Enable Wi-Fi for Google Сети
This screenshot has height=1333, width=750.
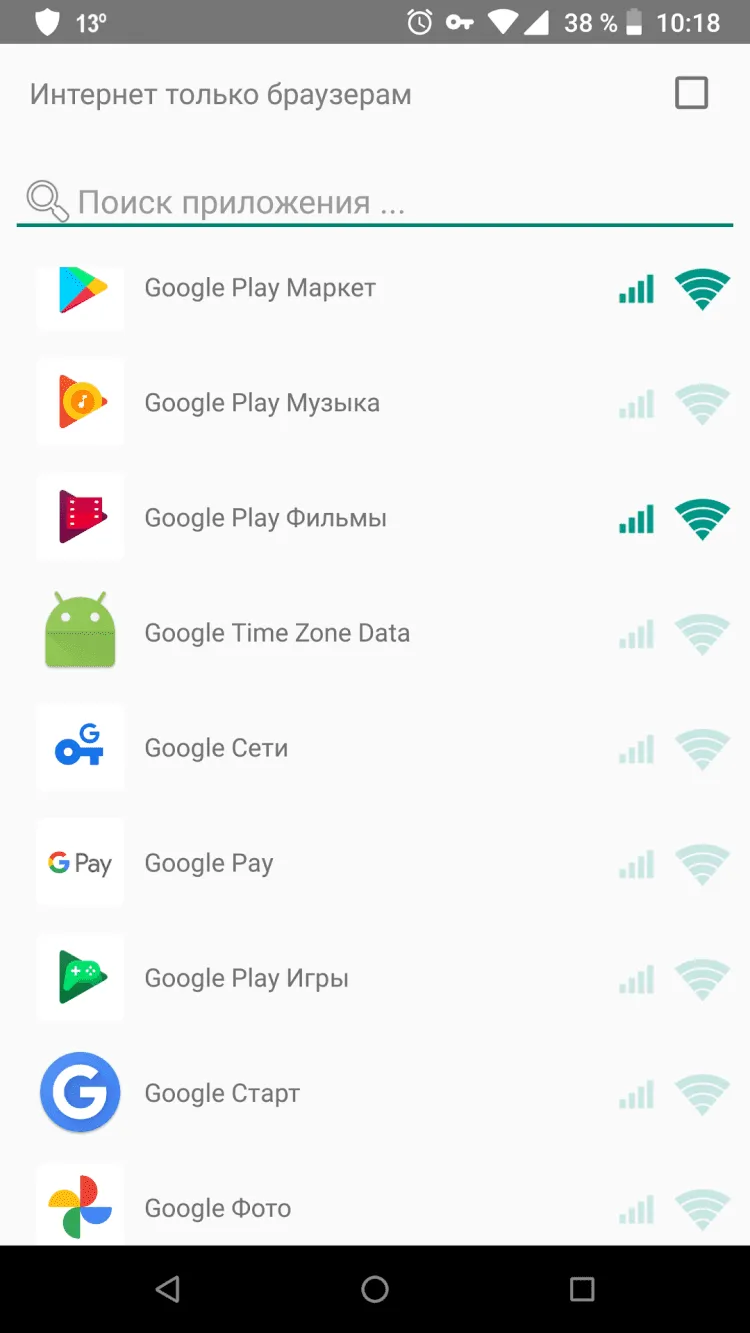702,749
